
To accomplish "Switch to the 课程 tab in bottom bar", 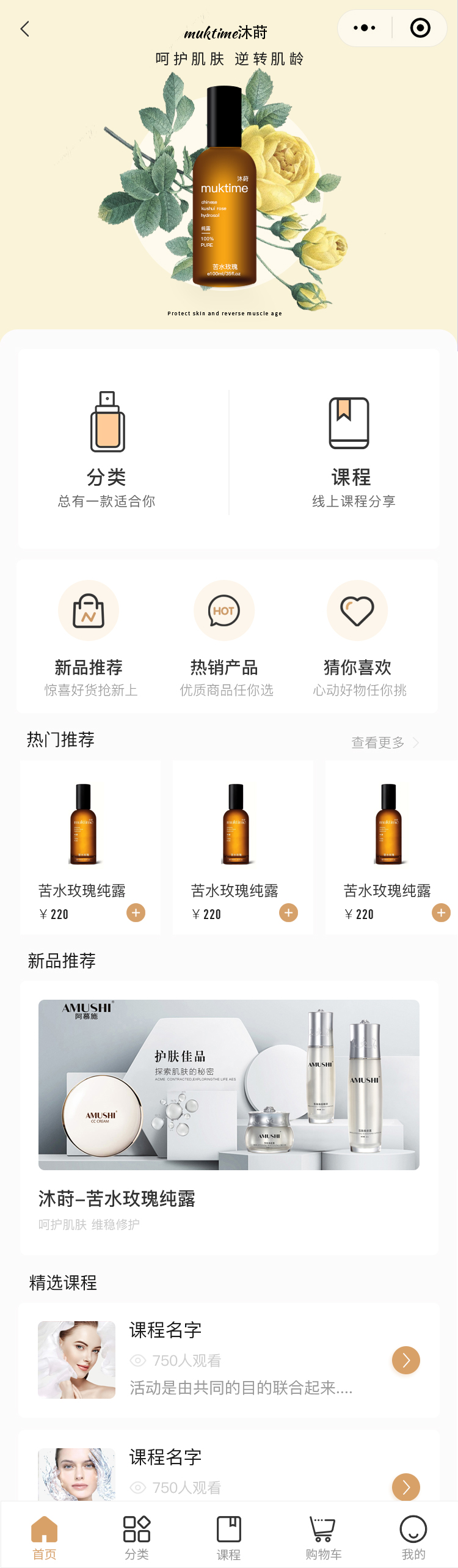I will coord(229,1537).
